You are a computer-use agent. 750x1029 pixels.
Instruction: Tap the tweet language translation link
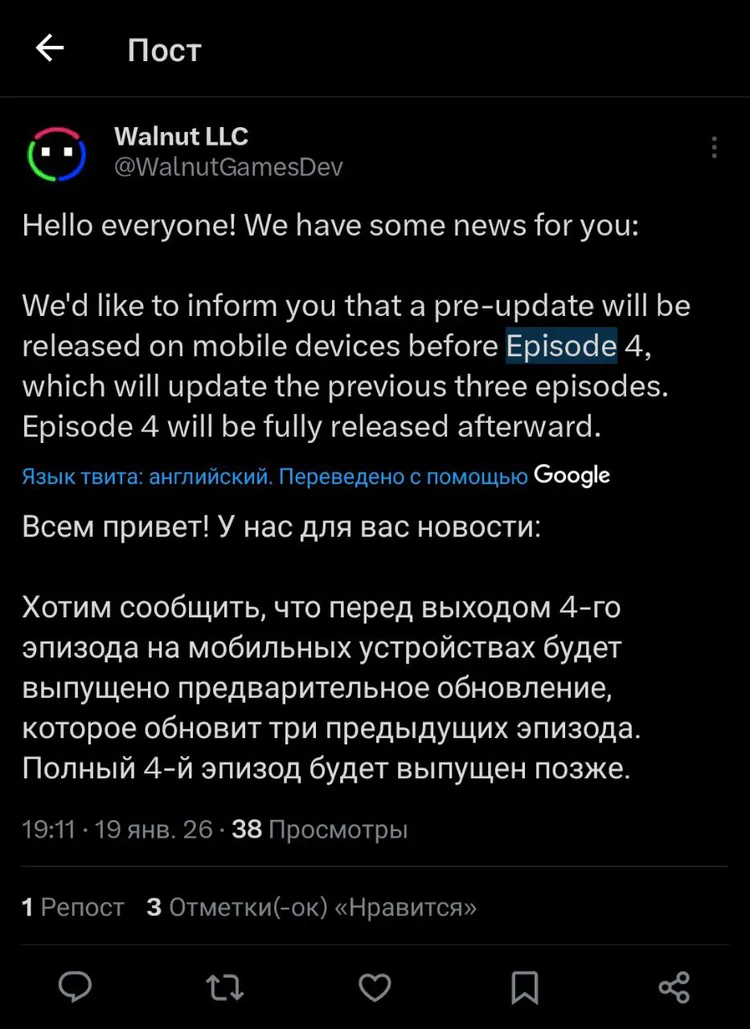[x=274, y=477]
